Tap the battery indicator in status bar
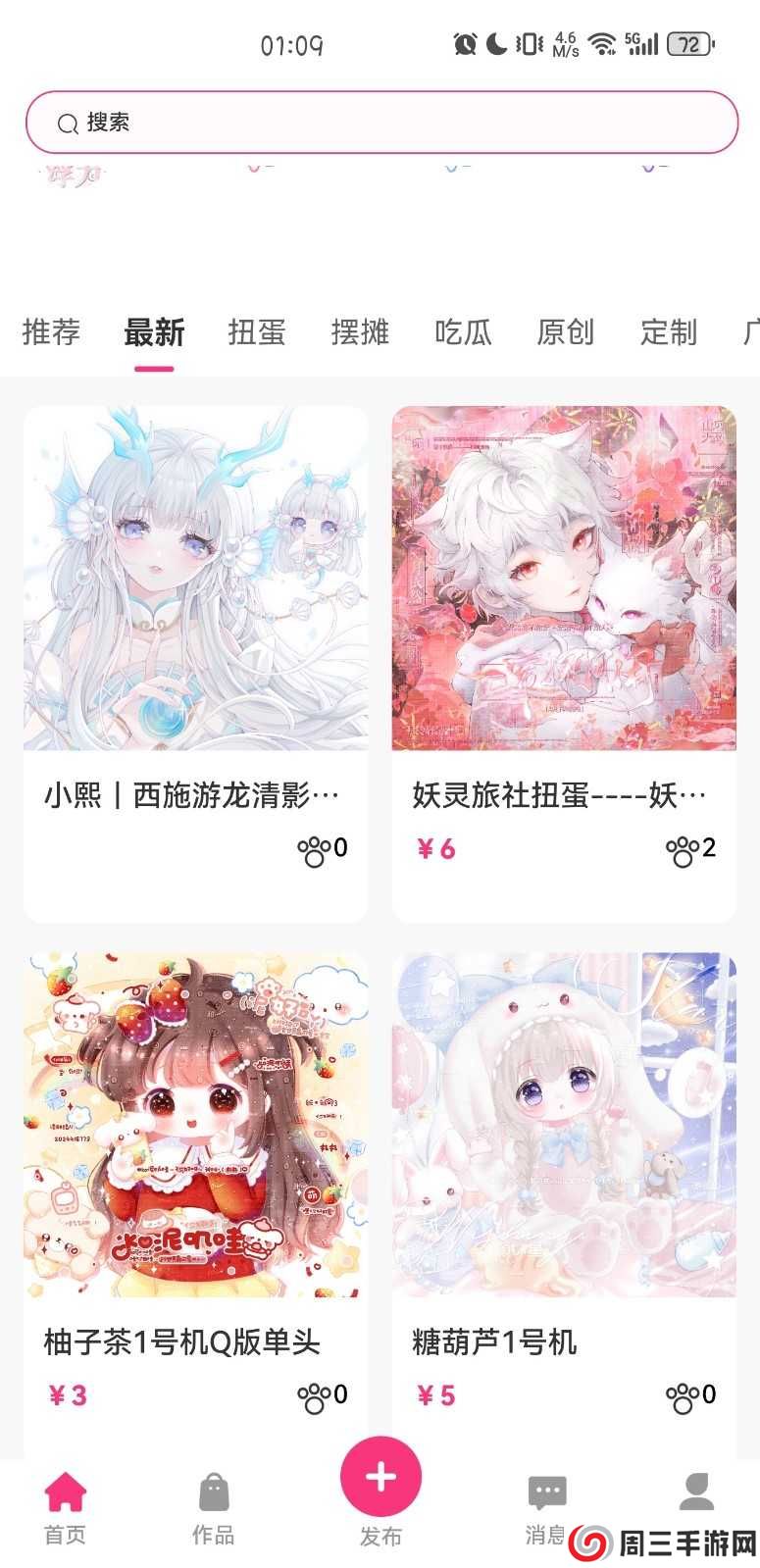 [689, 44]
